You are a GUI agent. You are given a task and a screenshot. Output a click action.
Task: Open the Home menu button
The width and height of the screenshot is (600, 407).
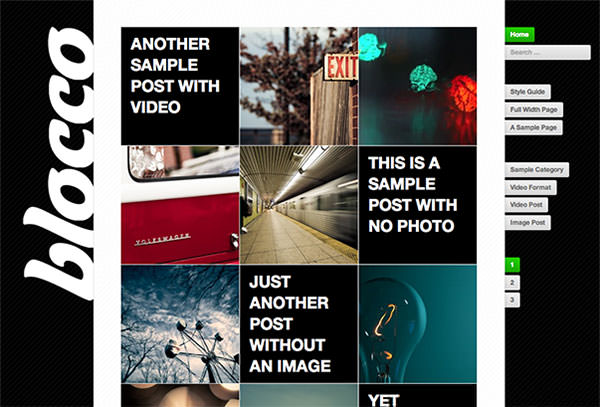(x=520, y=34)
